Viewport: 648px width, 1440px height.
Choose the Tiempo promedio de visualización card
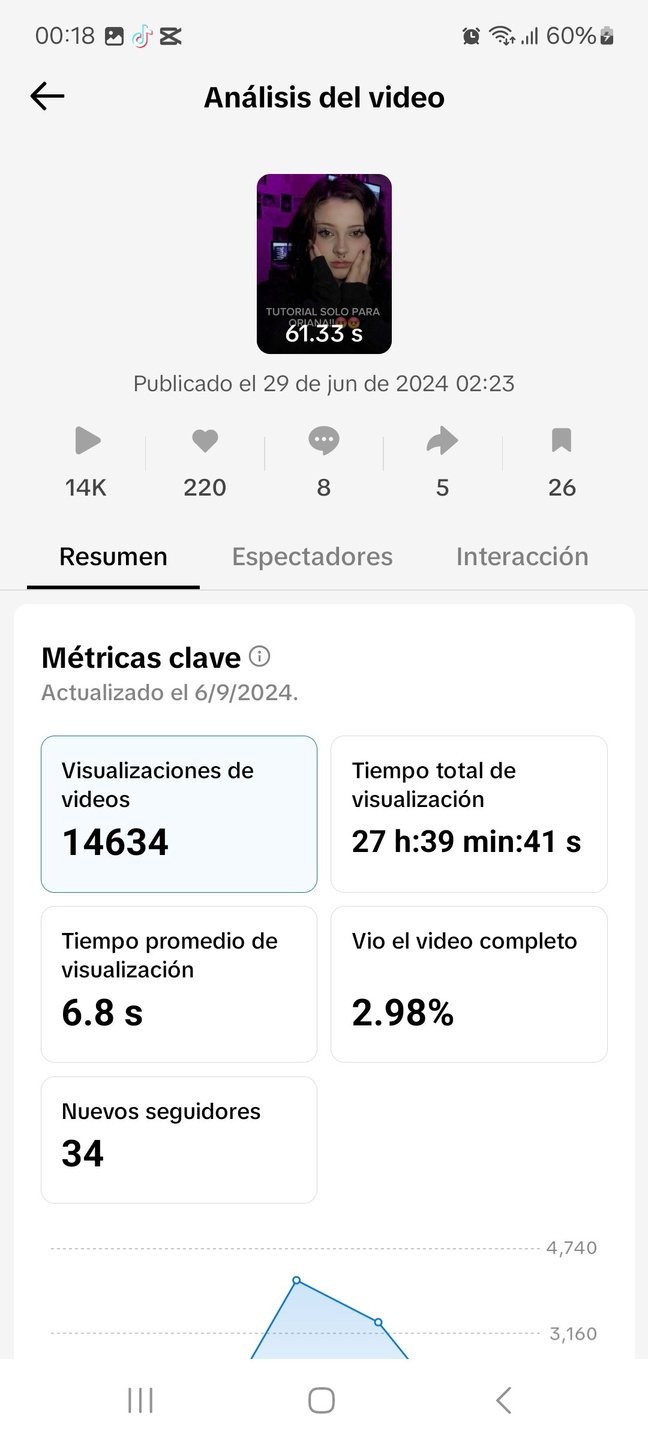click(x=179, y=984)
